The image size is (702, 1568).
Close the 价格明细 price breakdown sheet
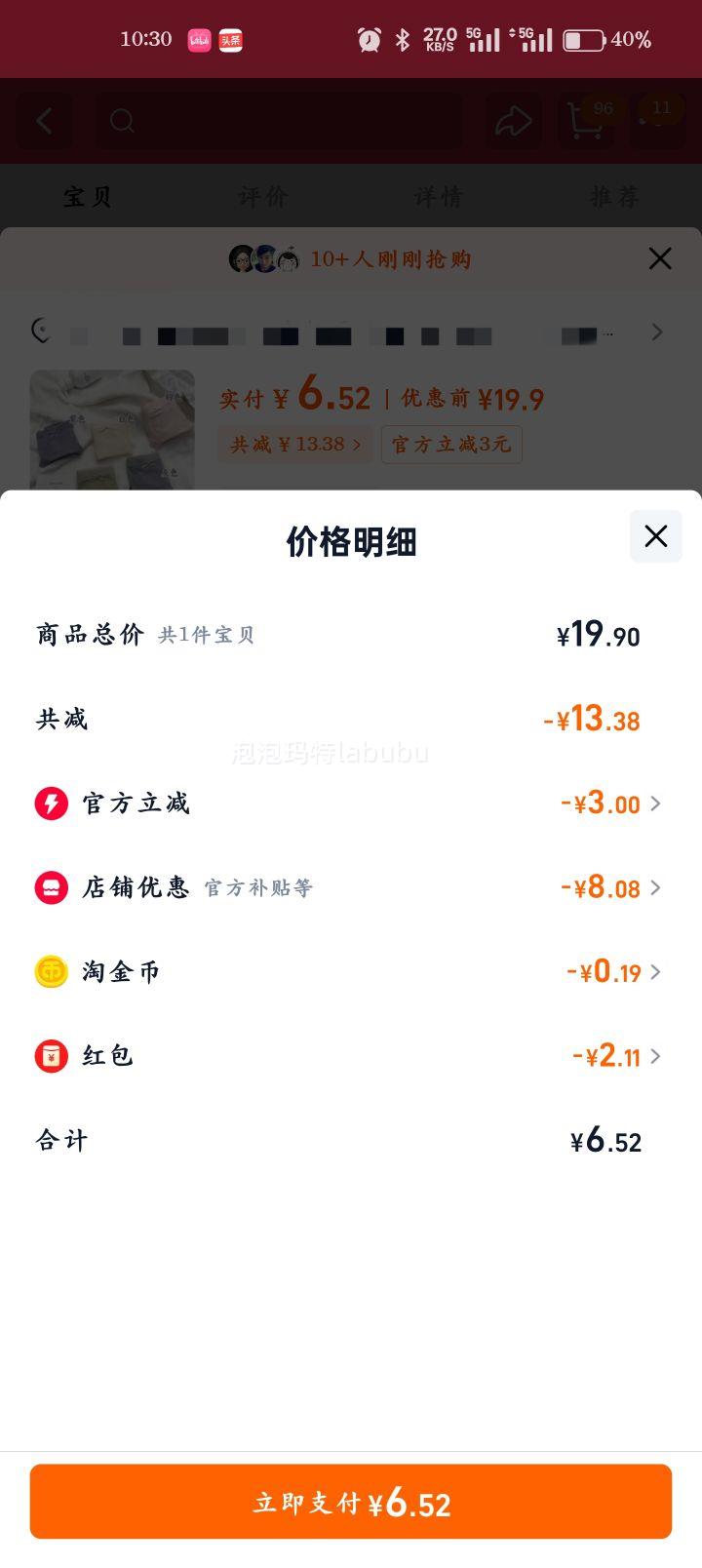pos(655,536)
